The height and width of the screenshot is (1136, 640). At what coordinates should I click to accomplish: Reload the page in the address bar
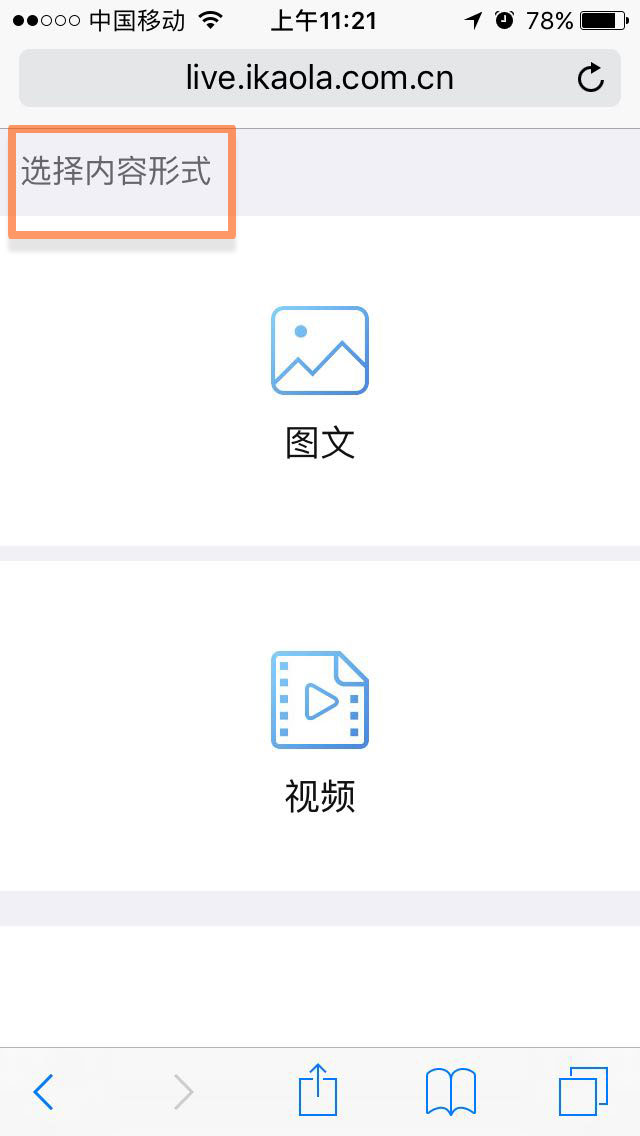click(x=591, y=78)
